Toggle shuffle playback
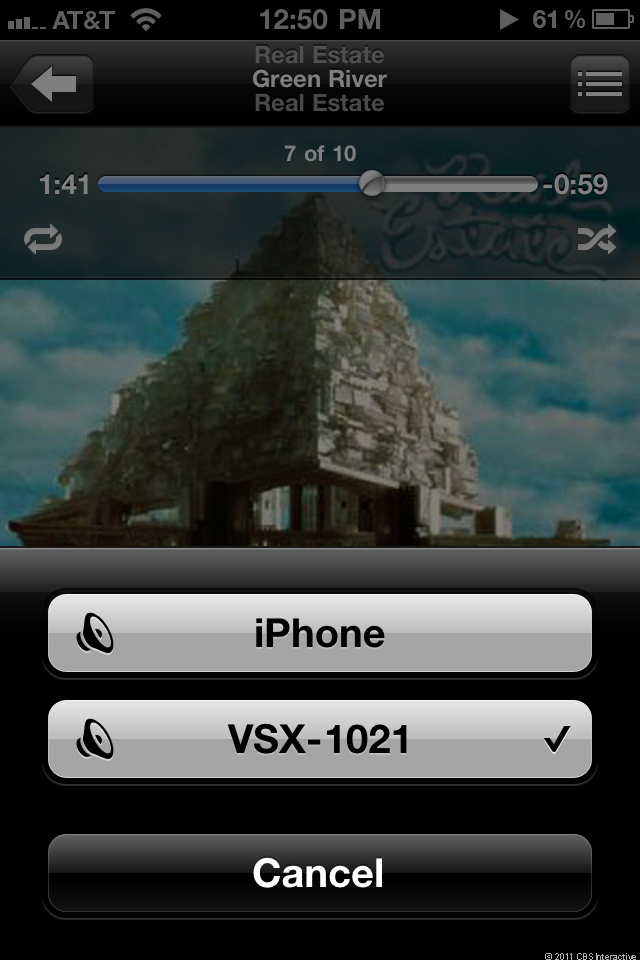This screenshot has width=640, height=960. click(x=596, y=239)
